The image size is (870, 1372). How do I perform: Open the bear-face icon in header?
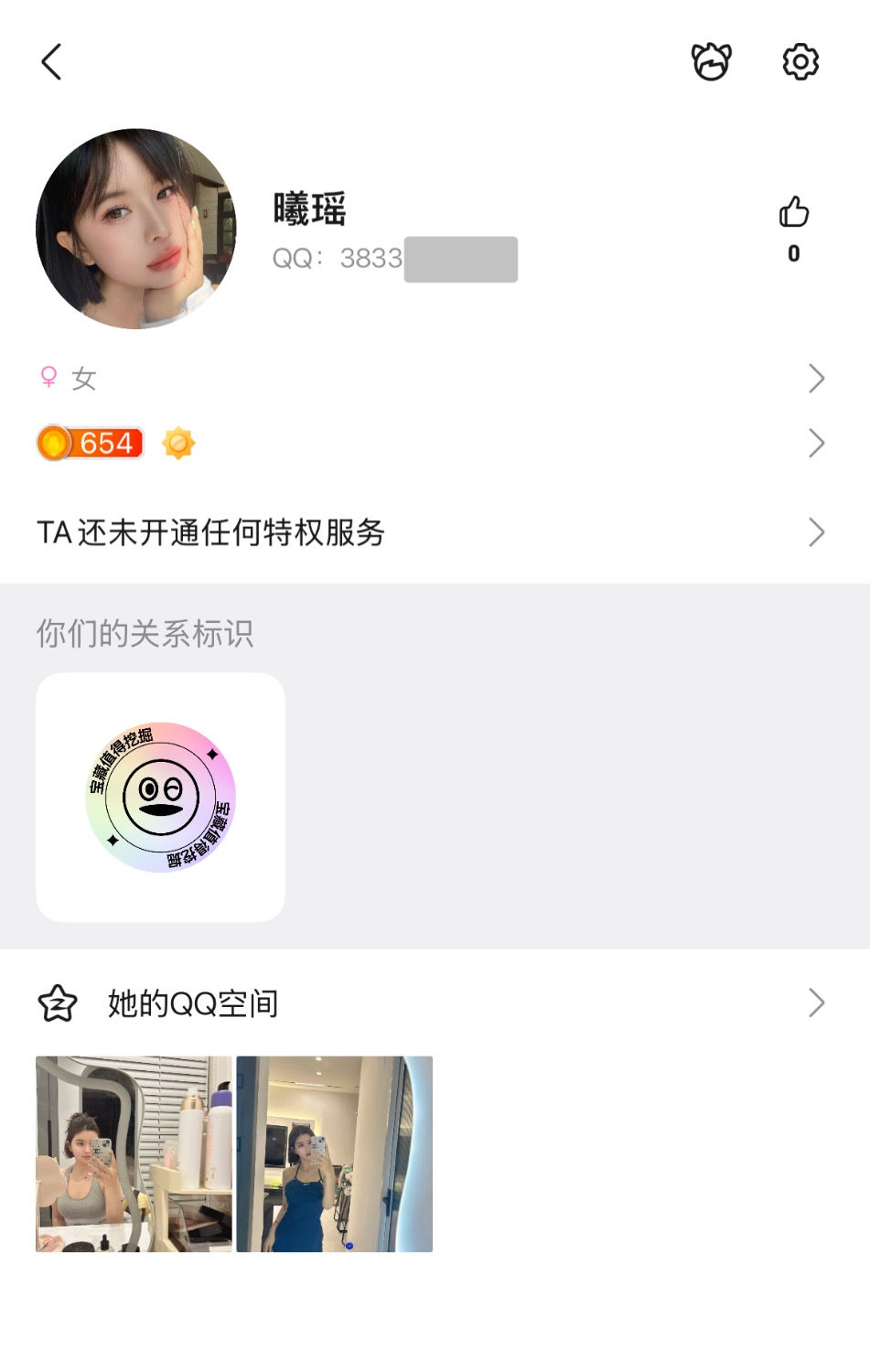(x=711, y=62)
